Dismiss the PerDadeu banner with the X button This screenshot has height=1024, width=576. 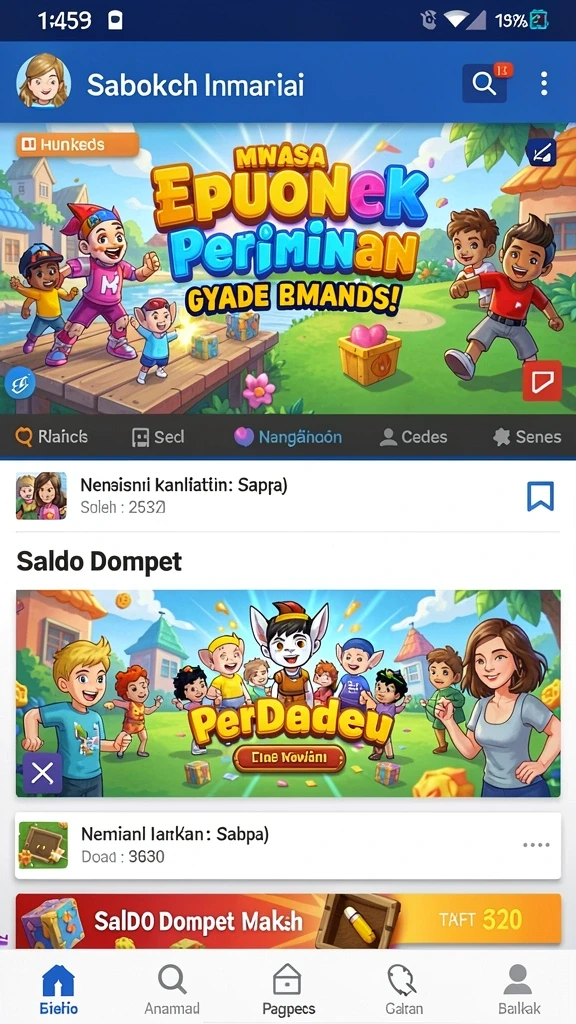point(43,773)
